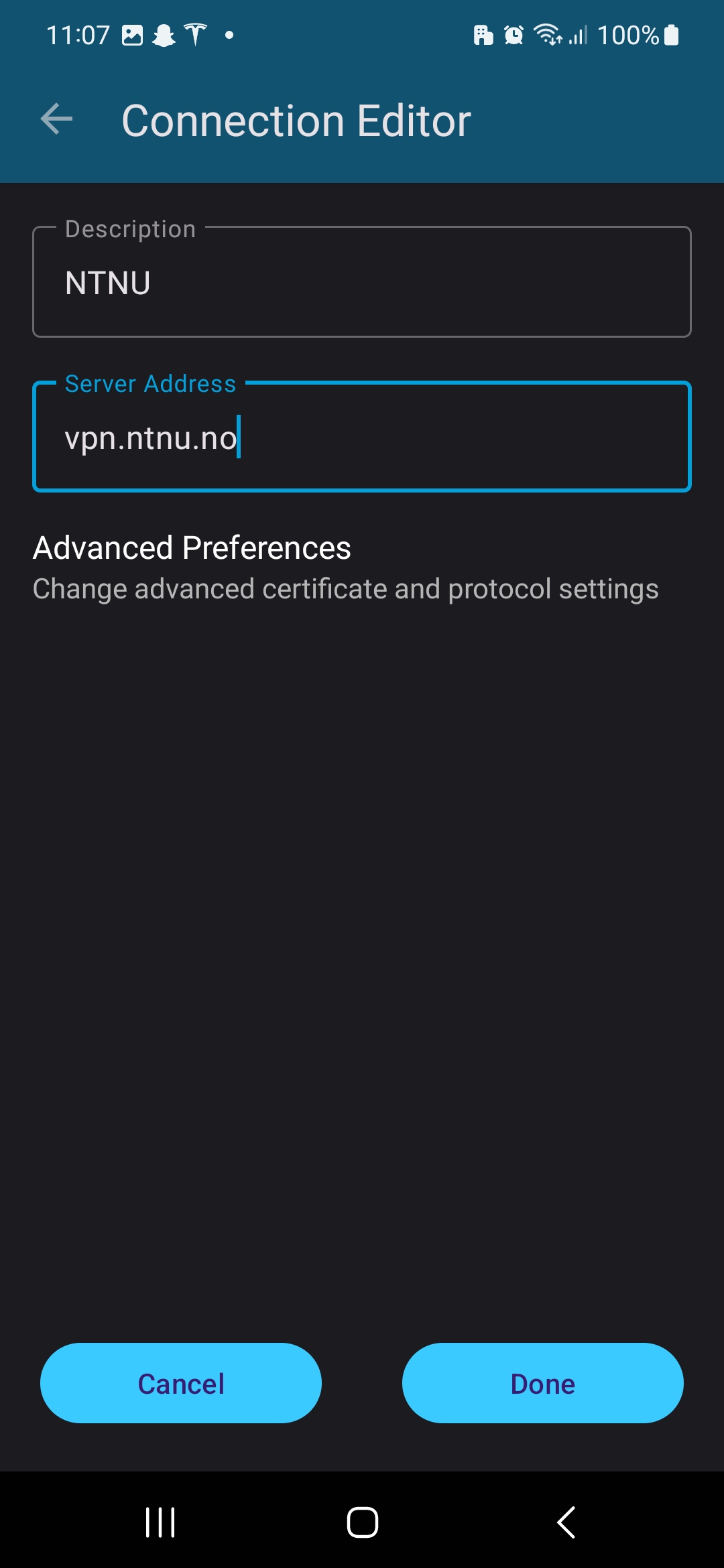Image resolution: width=724 pixels, height=1568 pixels.
Task: Go to the home screen
Action: tap(362, 1522)
